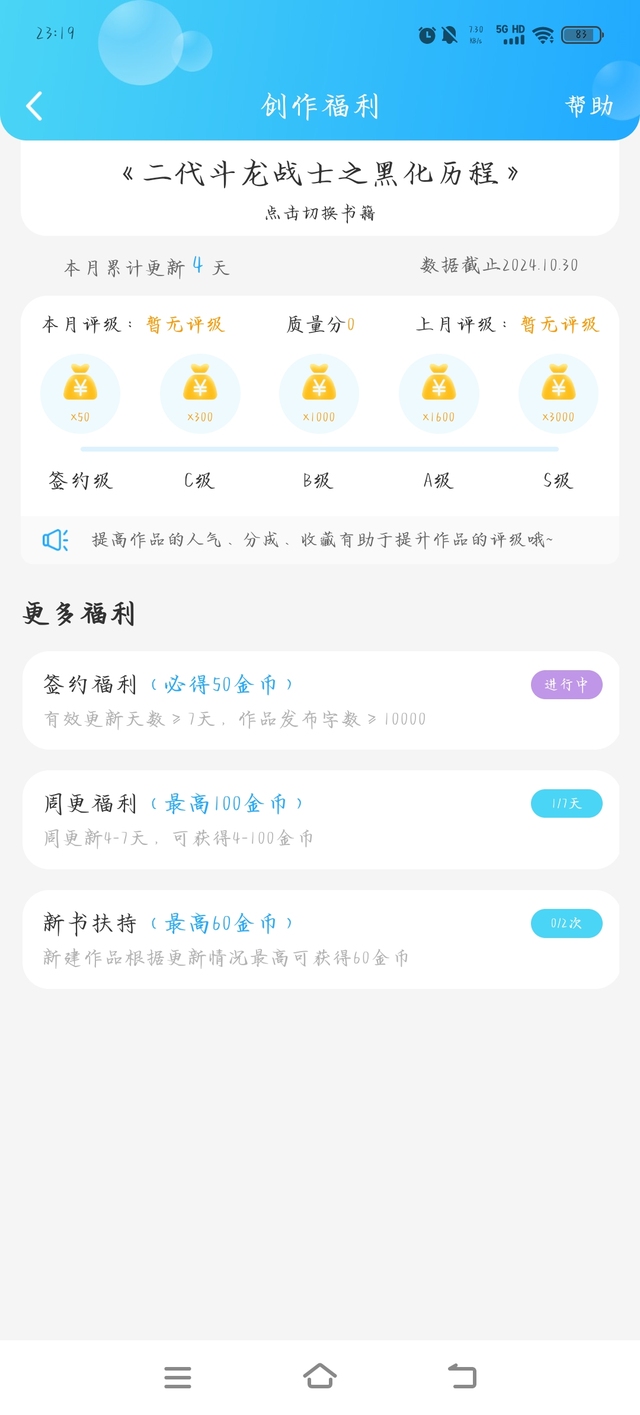
Task: Go back using the top-left arrow
Action: pyautogui.click(x=35, y=106)
